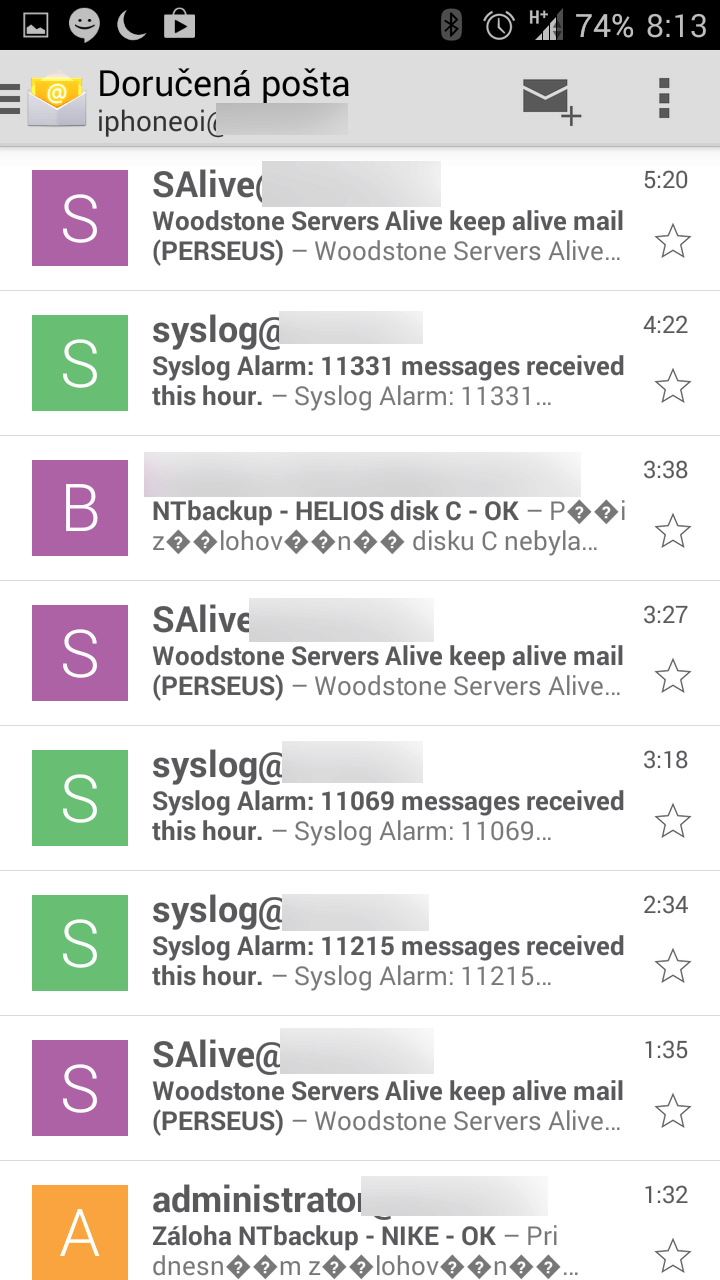Open the SAlive email received at 5:20

pyautogui.click(x=360, y=218)
